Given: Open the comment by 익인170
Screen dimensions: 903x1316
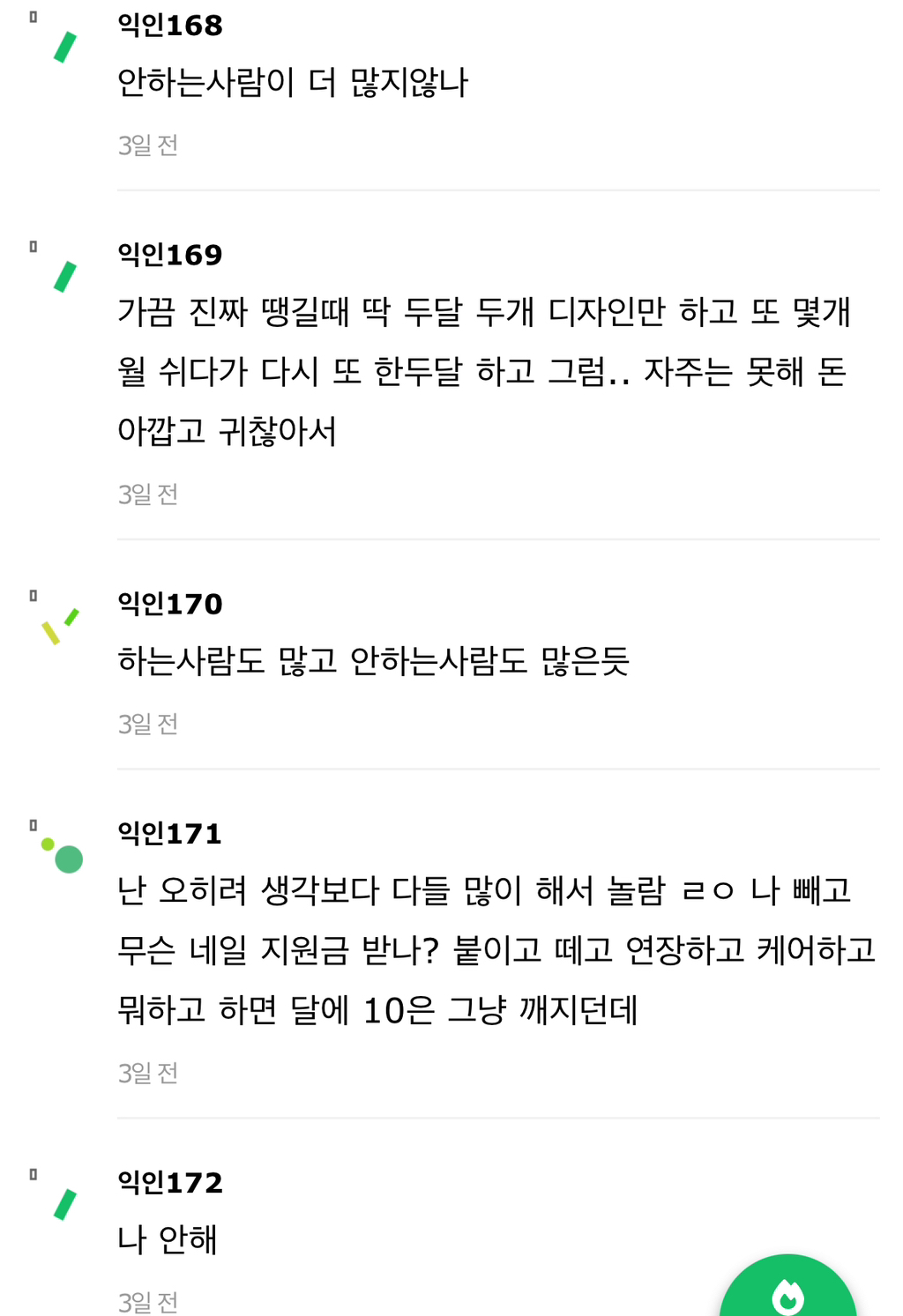Looking at the screenshot, I should [x=373, y=661].
